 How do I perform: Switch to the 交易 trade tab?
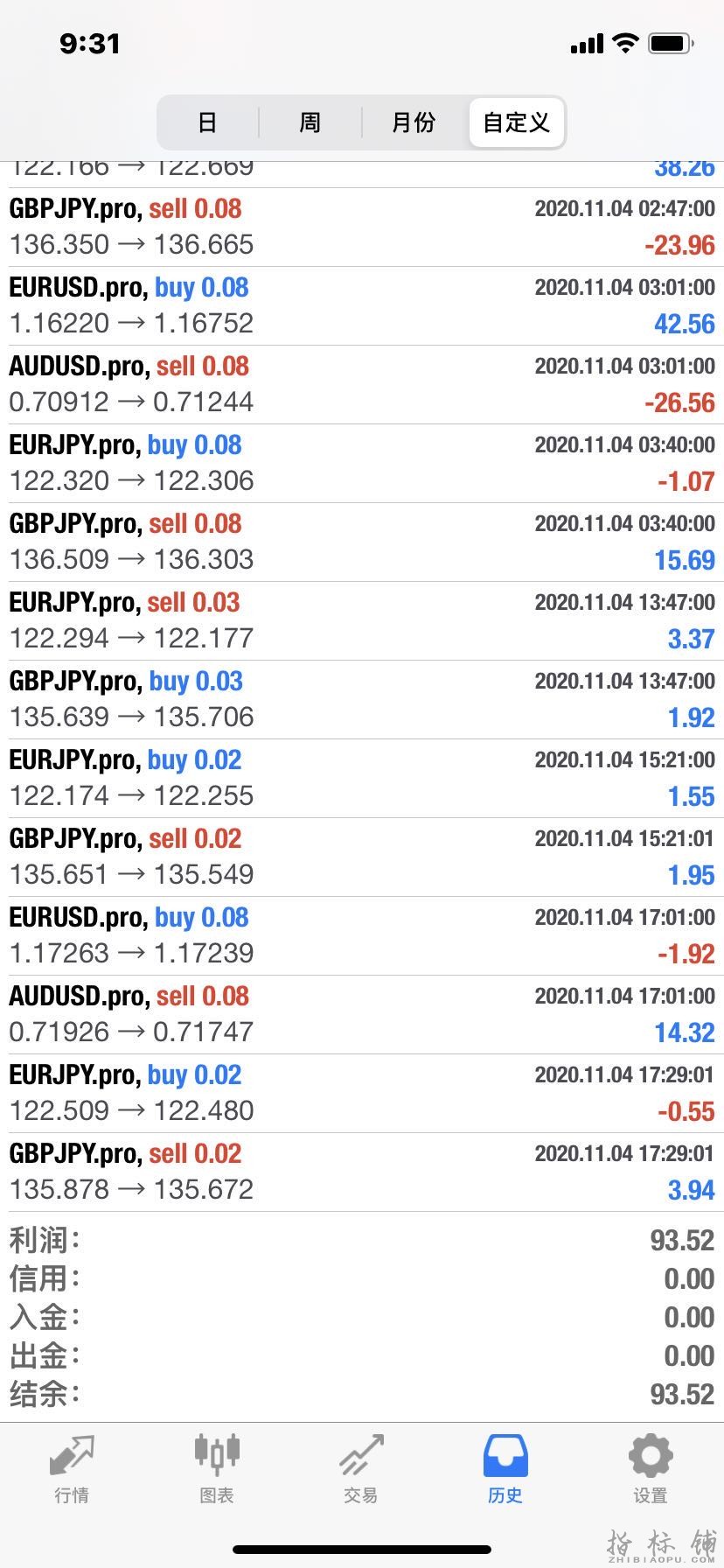point(361,1468)
